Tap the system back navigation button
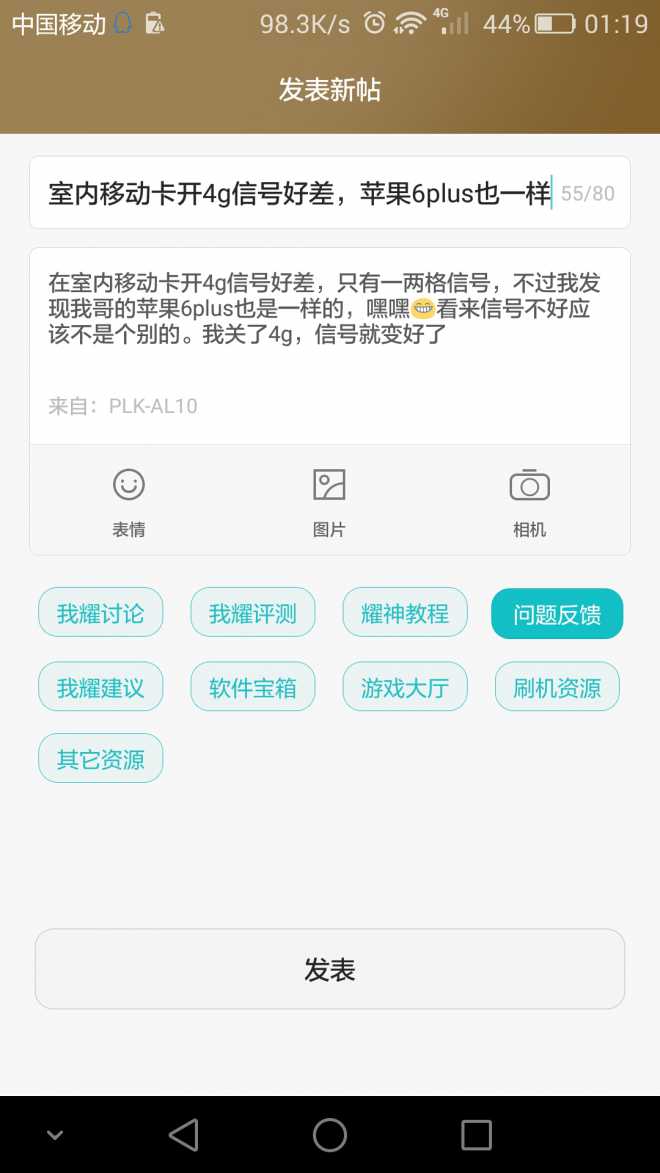This screenshot has height=1173, width=660. coord(183,1135)
